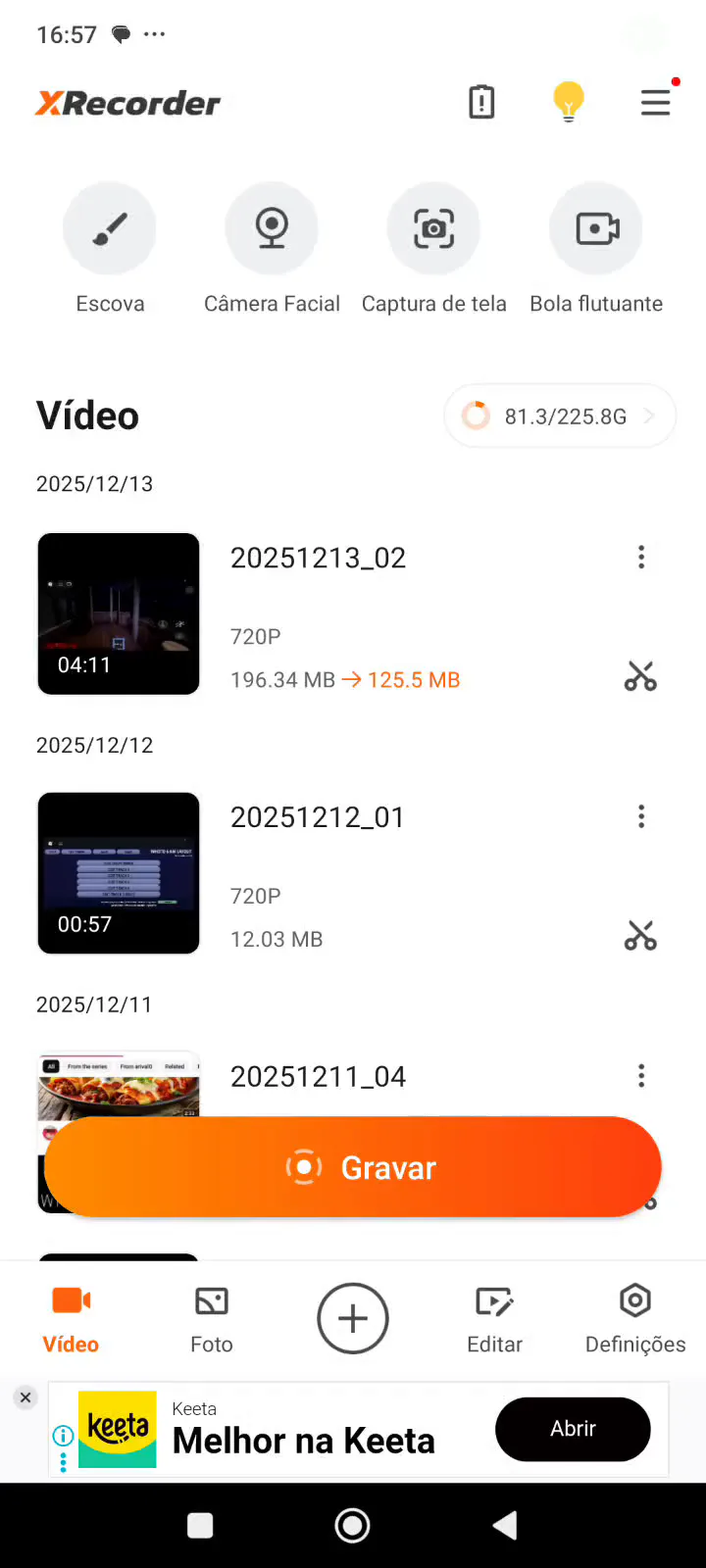Image resolution: width=706 pixels, height=1568 pixels.
Task: Play video 20251213_02
Action: pyautogui.click(x=119, y=613)
